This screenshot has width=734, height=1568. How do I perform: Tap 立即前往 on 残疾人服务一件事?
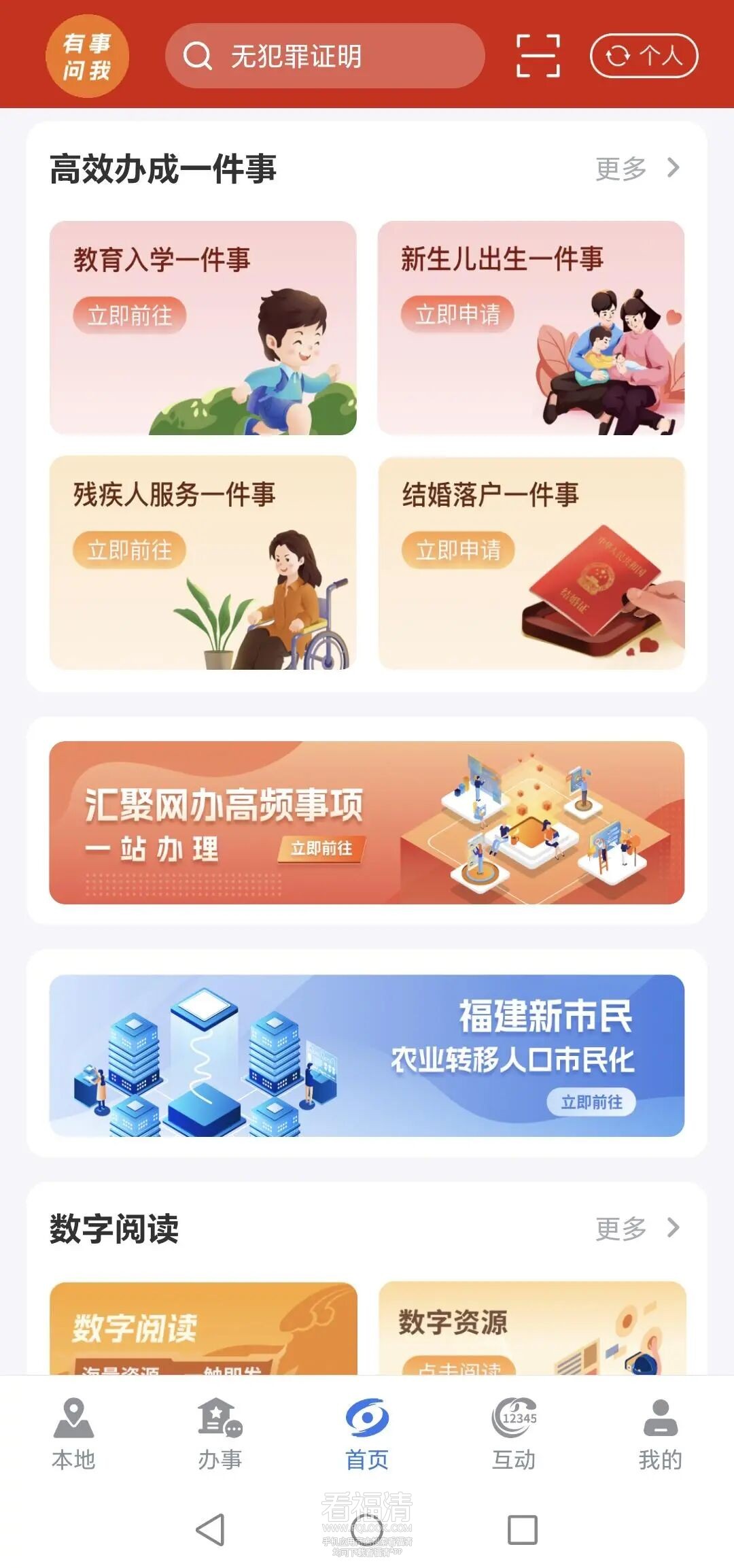(x=130, y=550)
